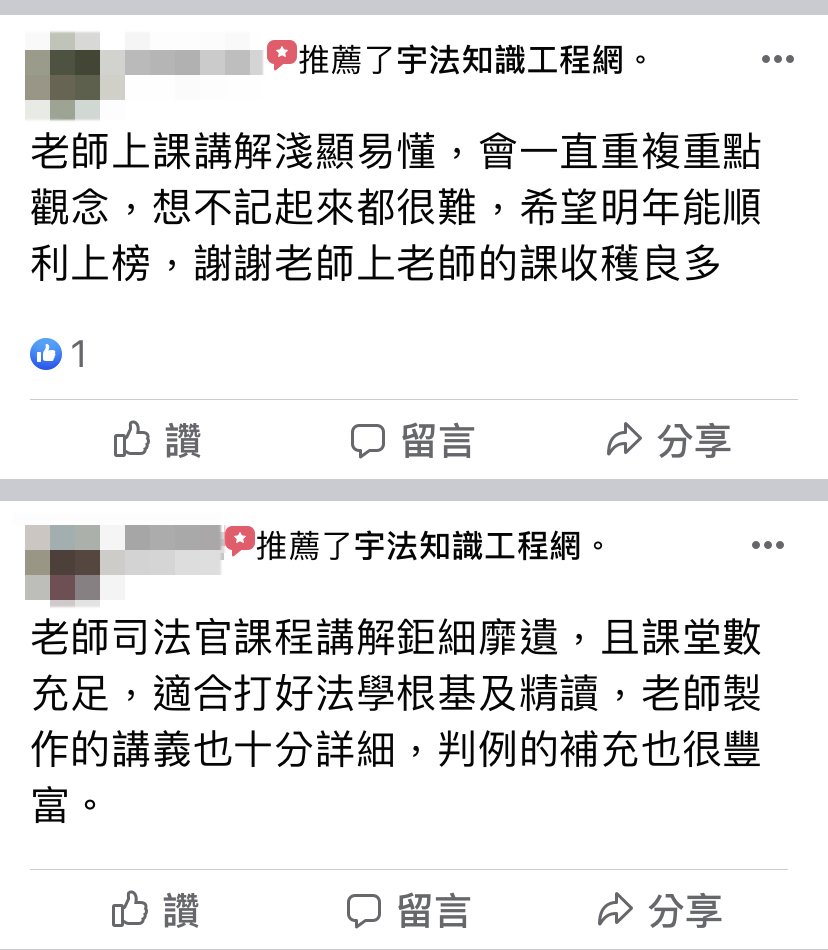828x950 pixels.
Task: Open first reviewer's profile picture
Action: click(62, 74)
